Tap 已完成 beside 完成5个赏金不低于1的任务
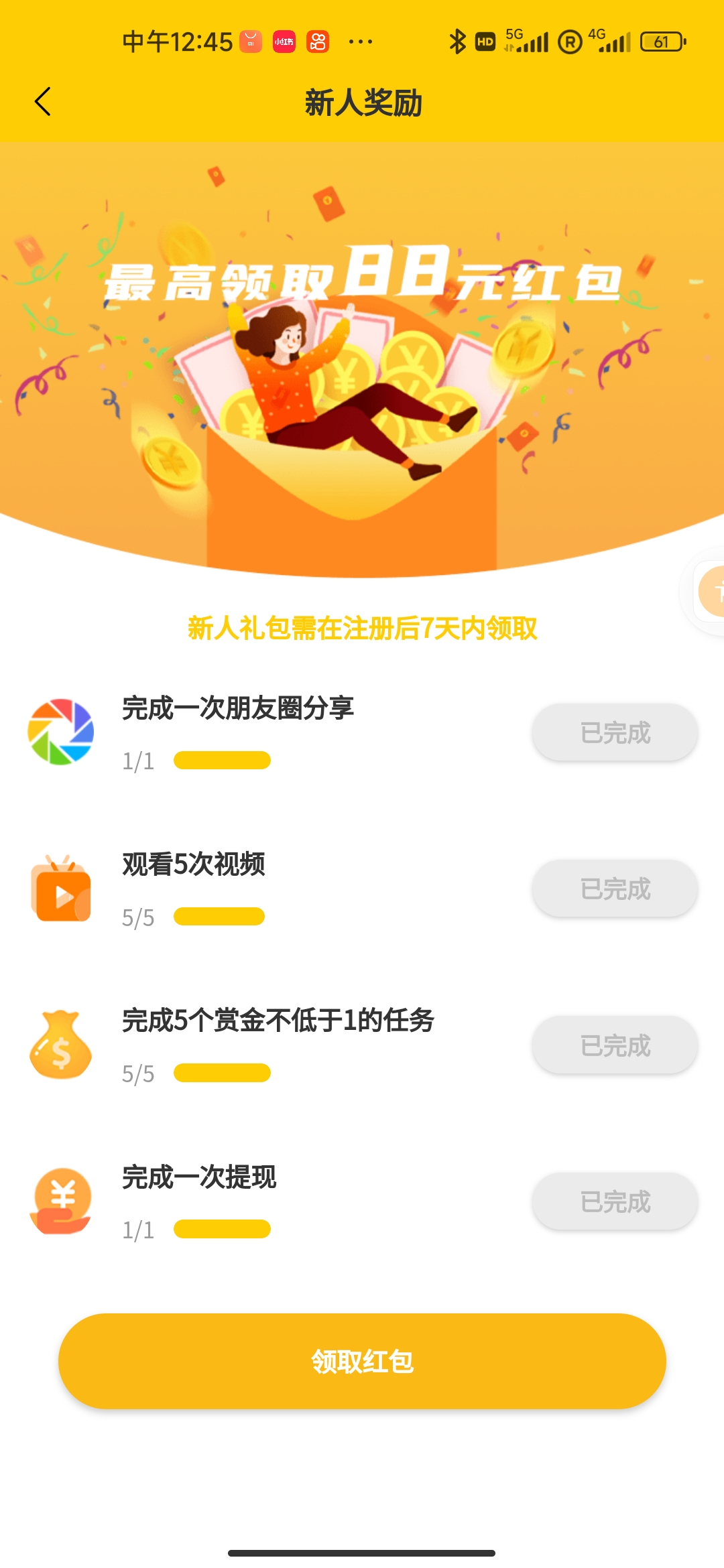This screenshot has width=724, height=1568. click(615, 1045)
